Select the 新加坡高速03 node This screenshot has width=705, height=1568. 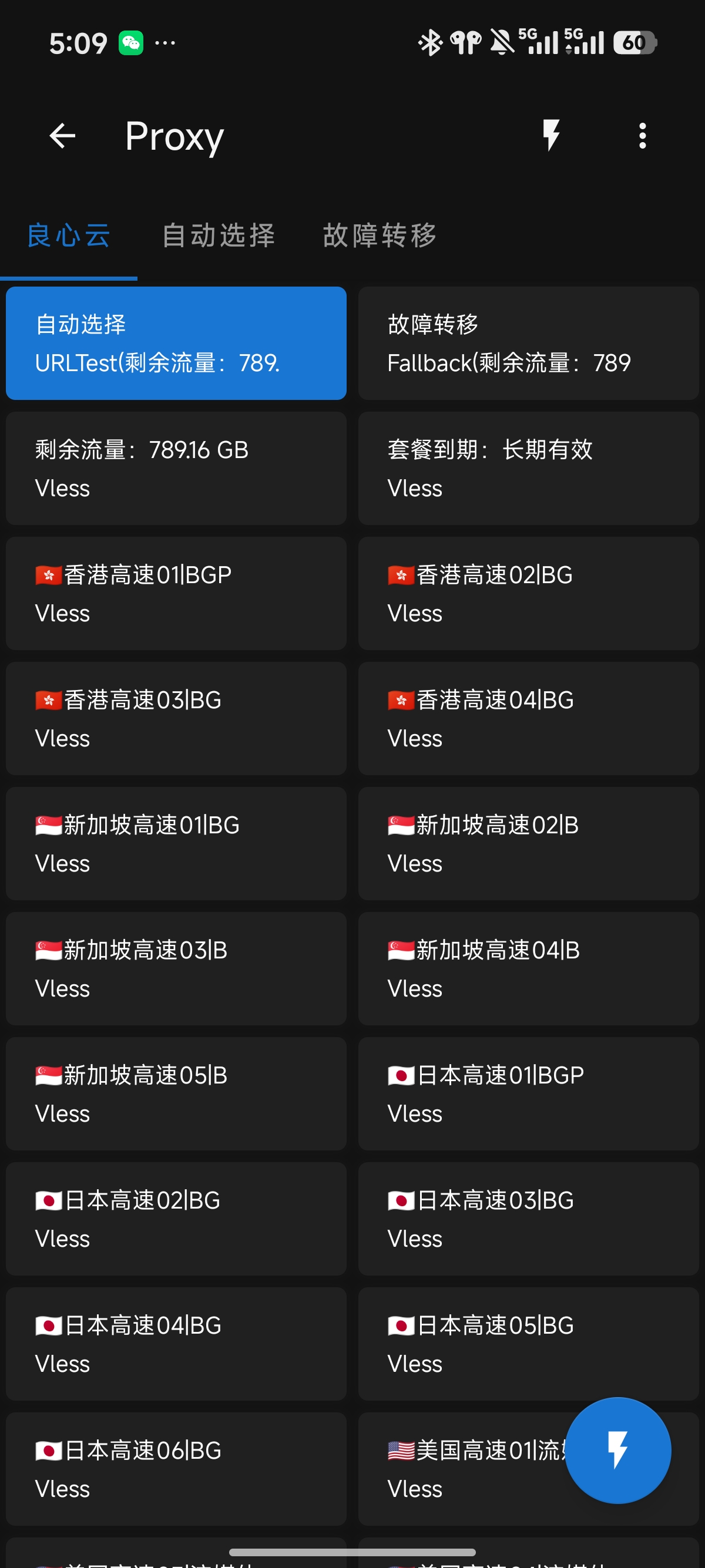(176, 968)
